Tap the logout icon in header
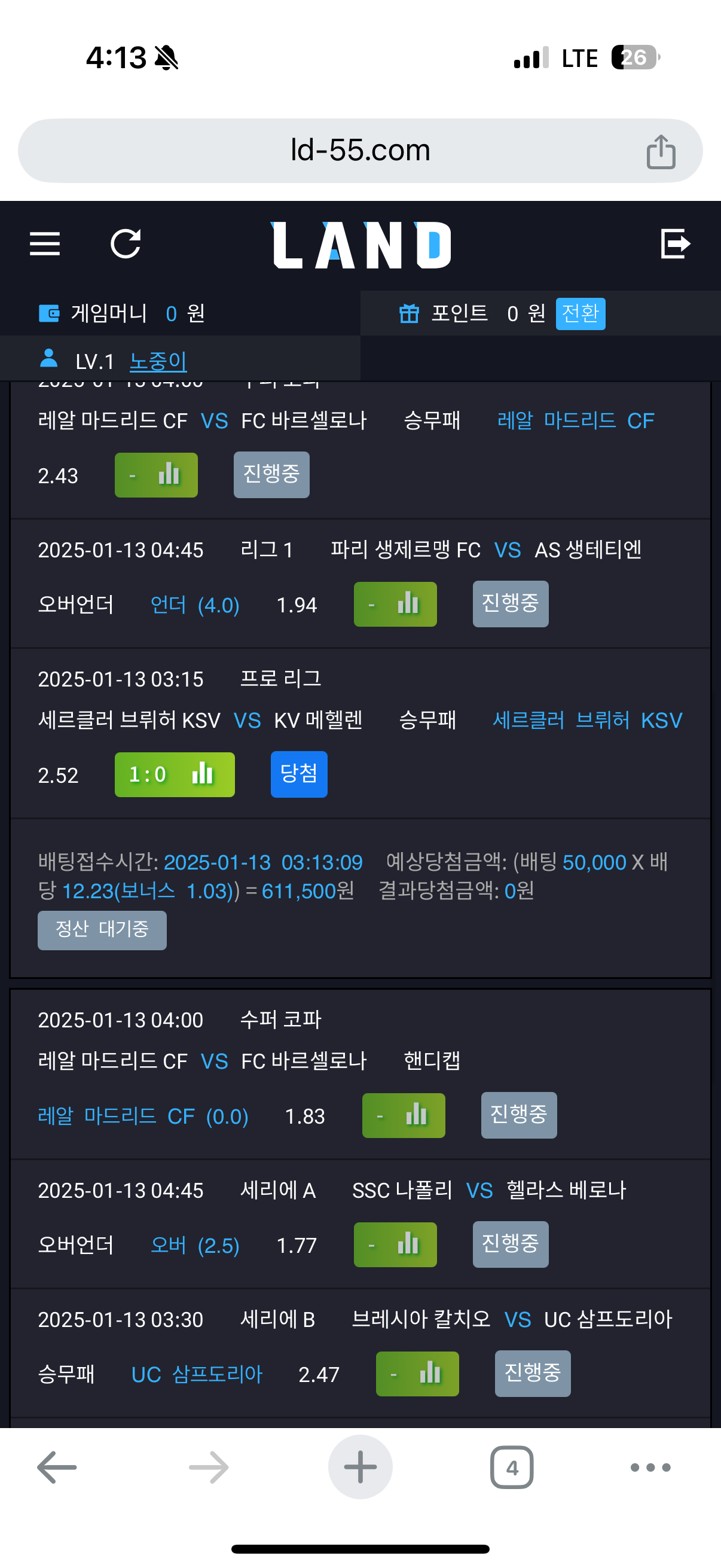 point(675,244)
